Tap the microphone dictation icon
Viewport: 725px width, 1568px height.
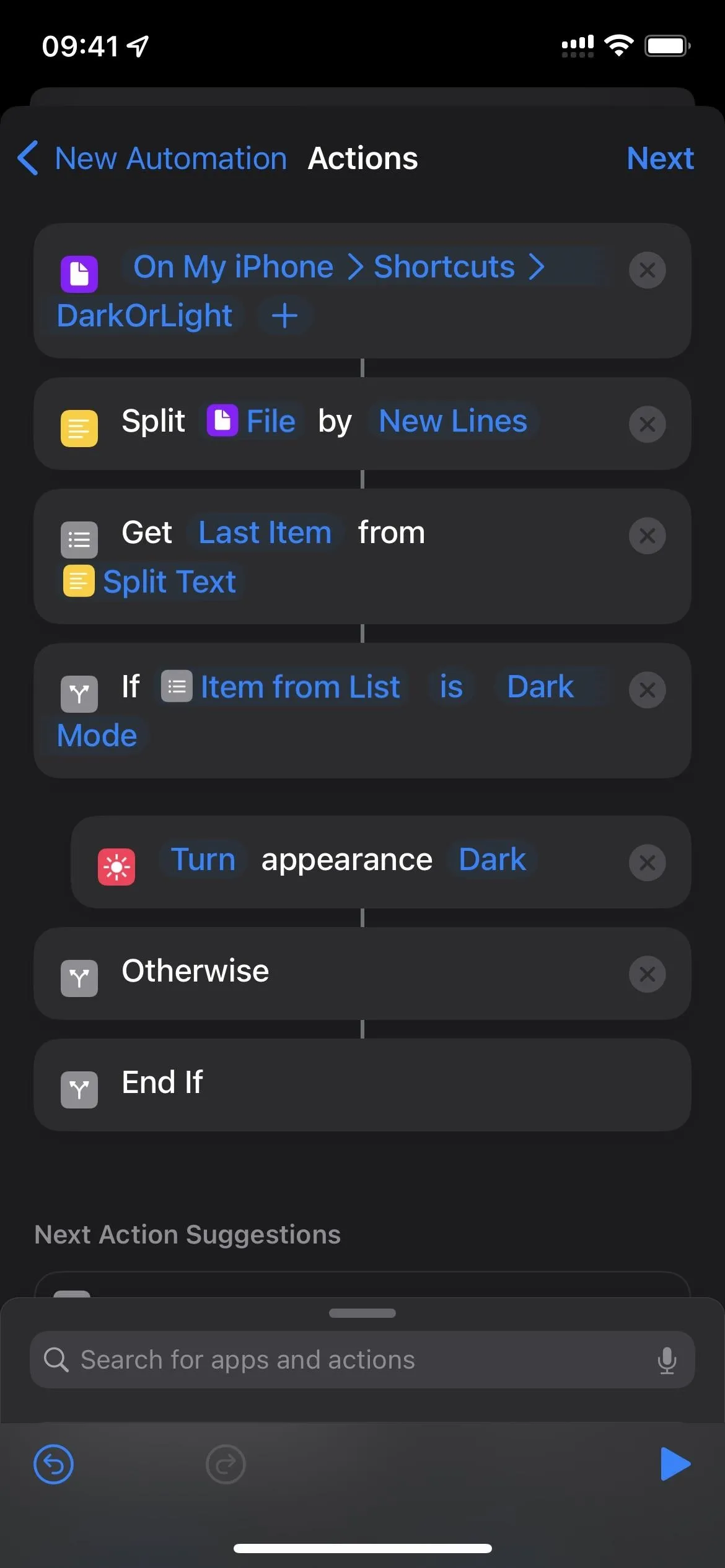[667, 1360]
